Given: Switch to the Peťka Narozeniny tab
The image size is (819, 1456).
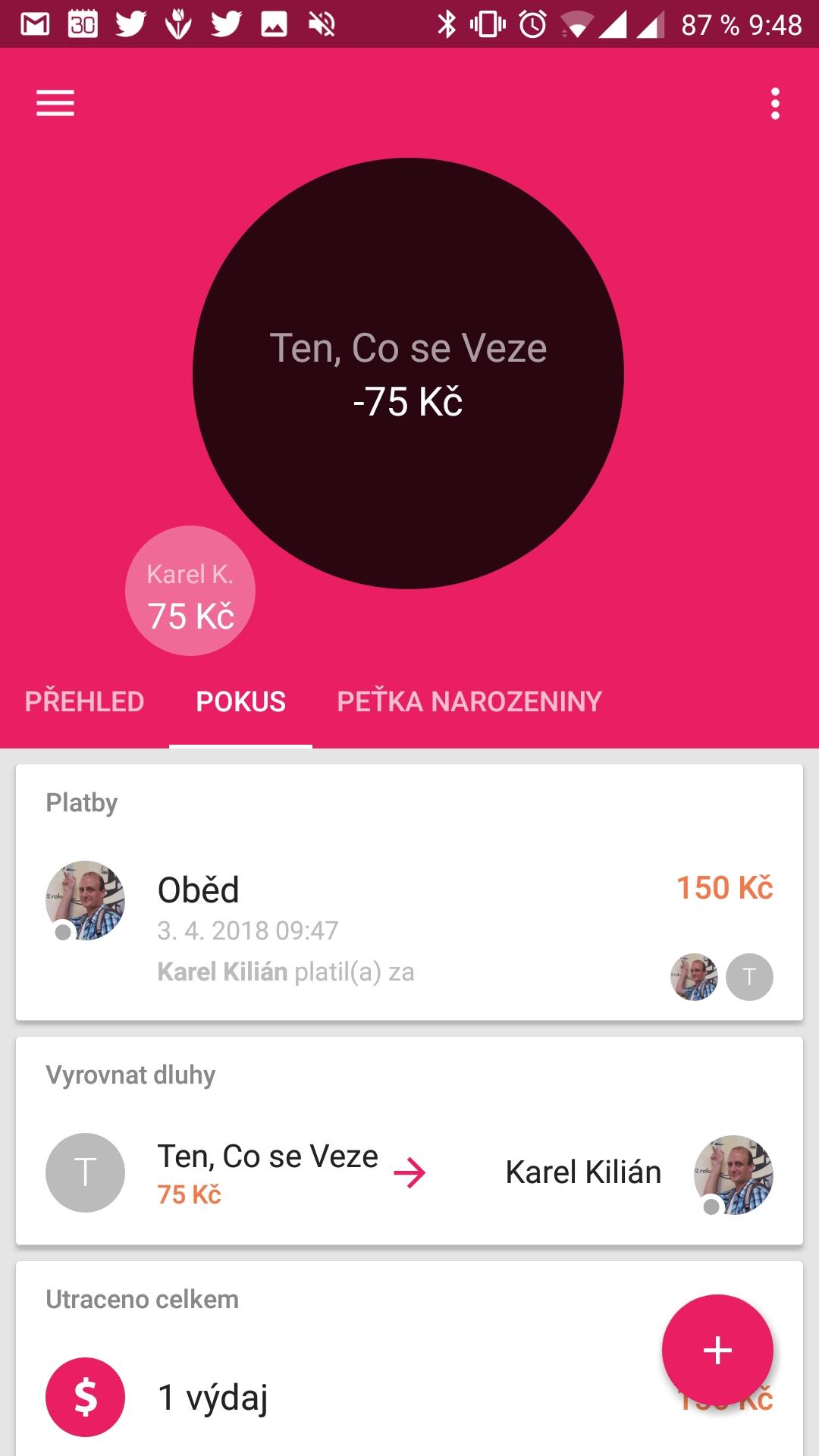Looking at the screenshot, I should pos(469,701).
